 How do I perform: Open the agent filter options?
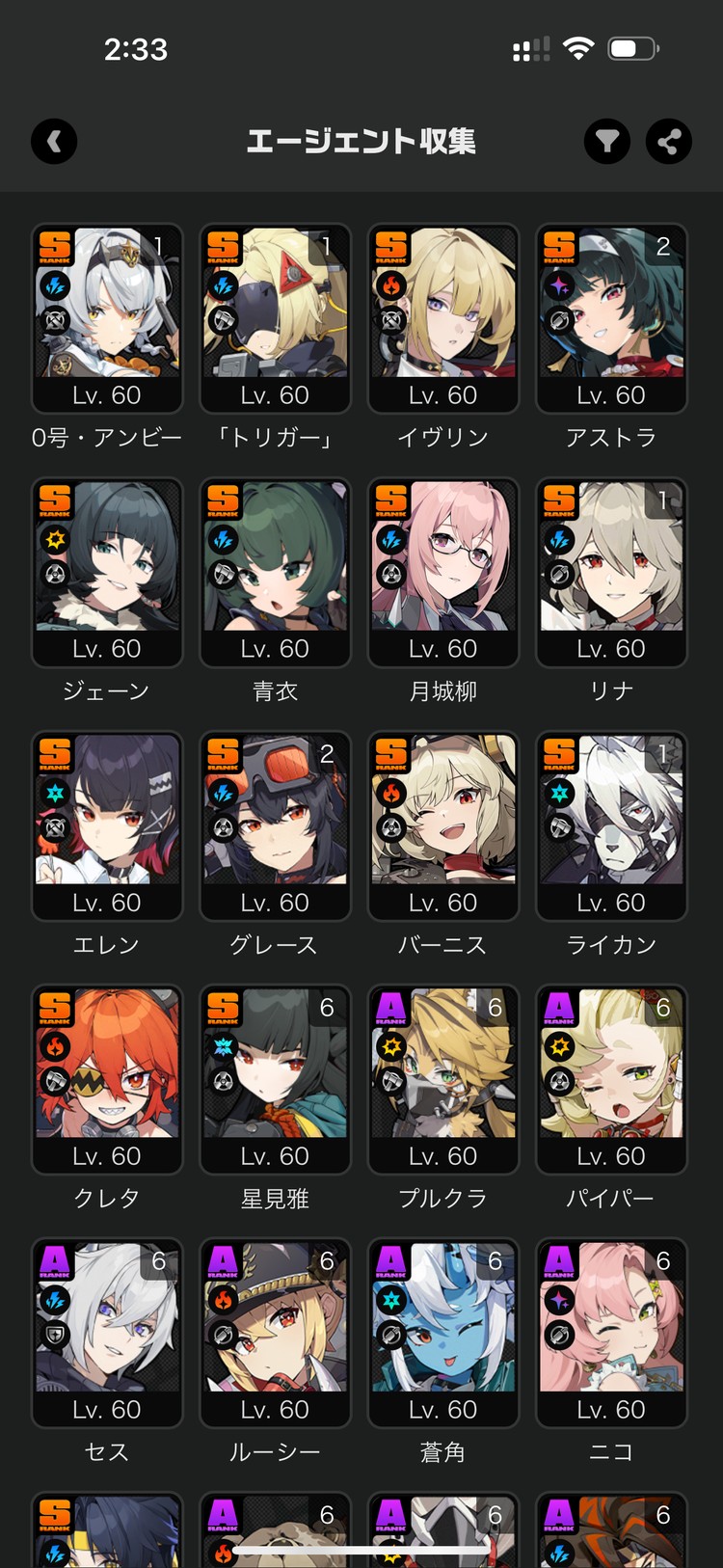(607, 143)
